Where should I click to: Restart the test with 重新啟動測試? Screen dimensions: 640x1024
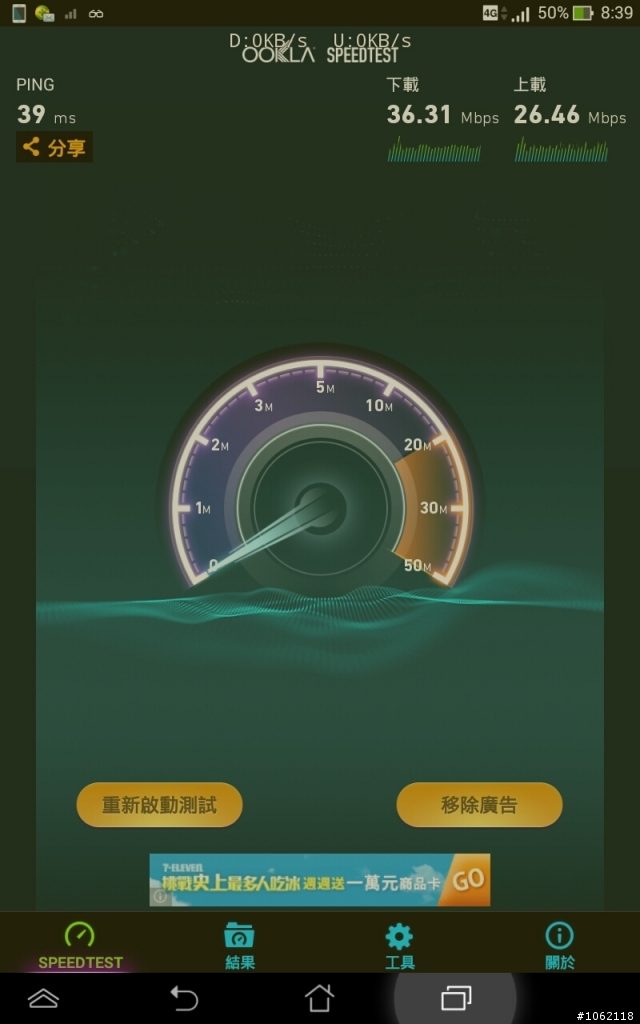pos(159,805)
